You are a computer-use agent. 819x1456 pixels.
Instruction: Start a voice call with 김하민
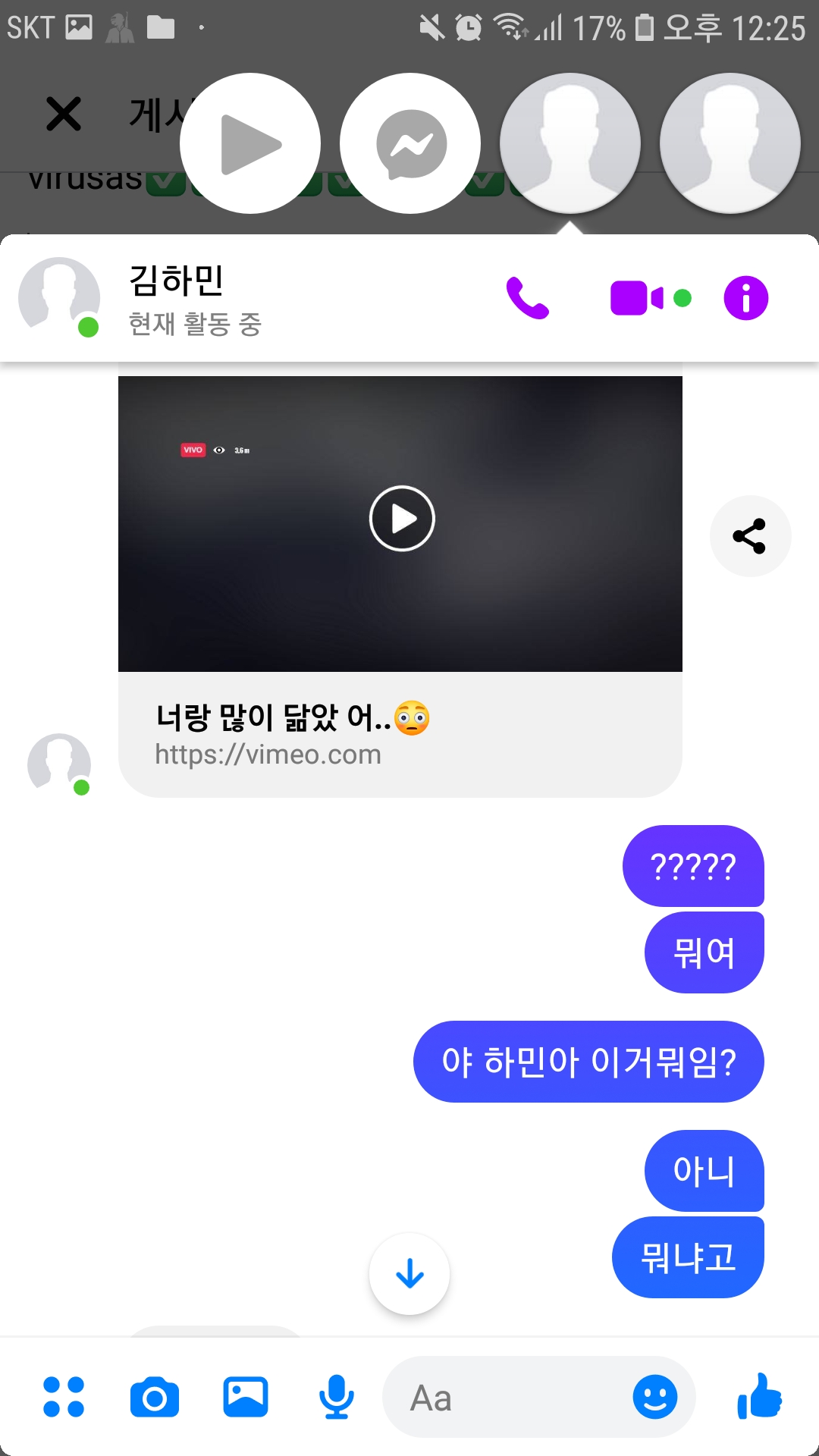pyautogui.click(x=528, y=298)
